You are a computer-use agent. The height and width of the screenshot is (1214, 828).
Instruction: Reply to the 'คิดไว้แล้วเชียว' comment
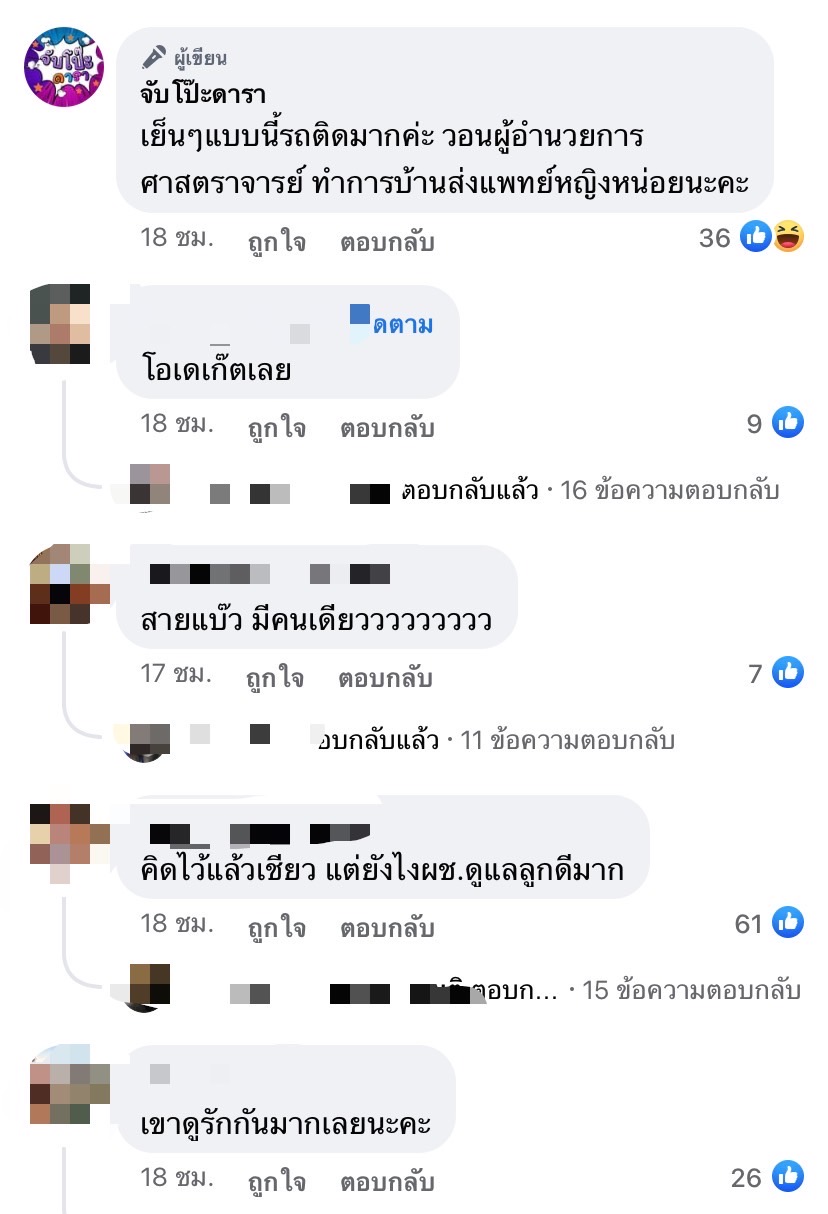[387, 927]
